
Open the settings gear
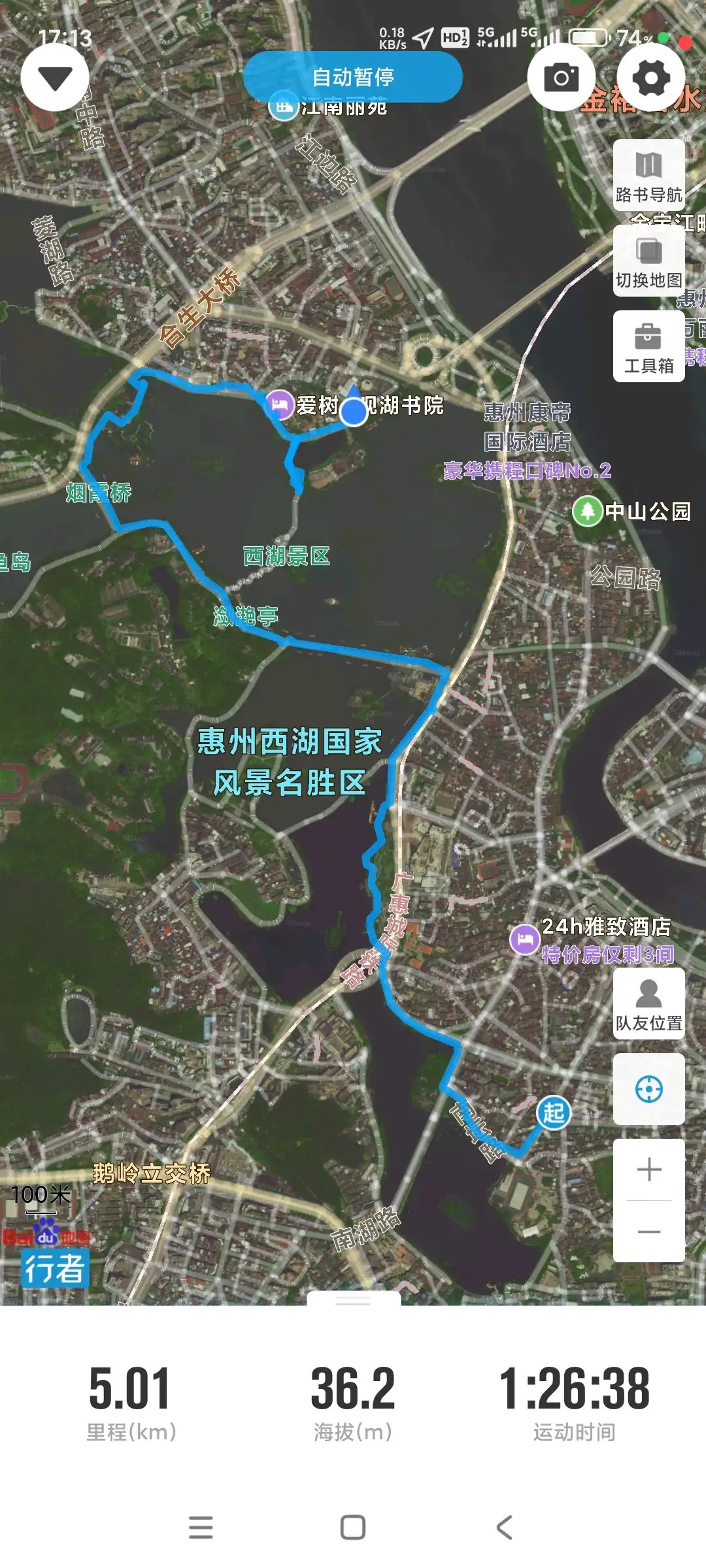(x=650, y=78)
